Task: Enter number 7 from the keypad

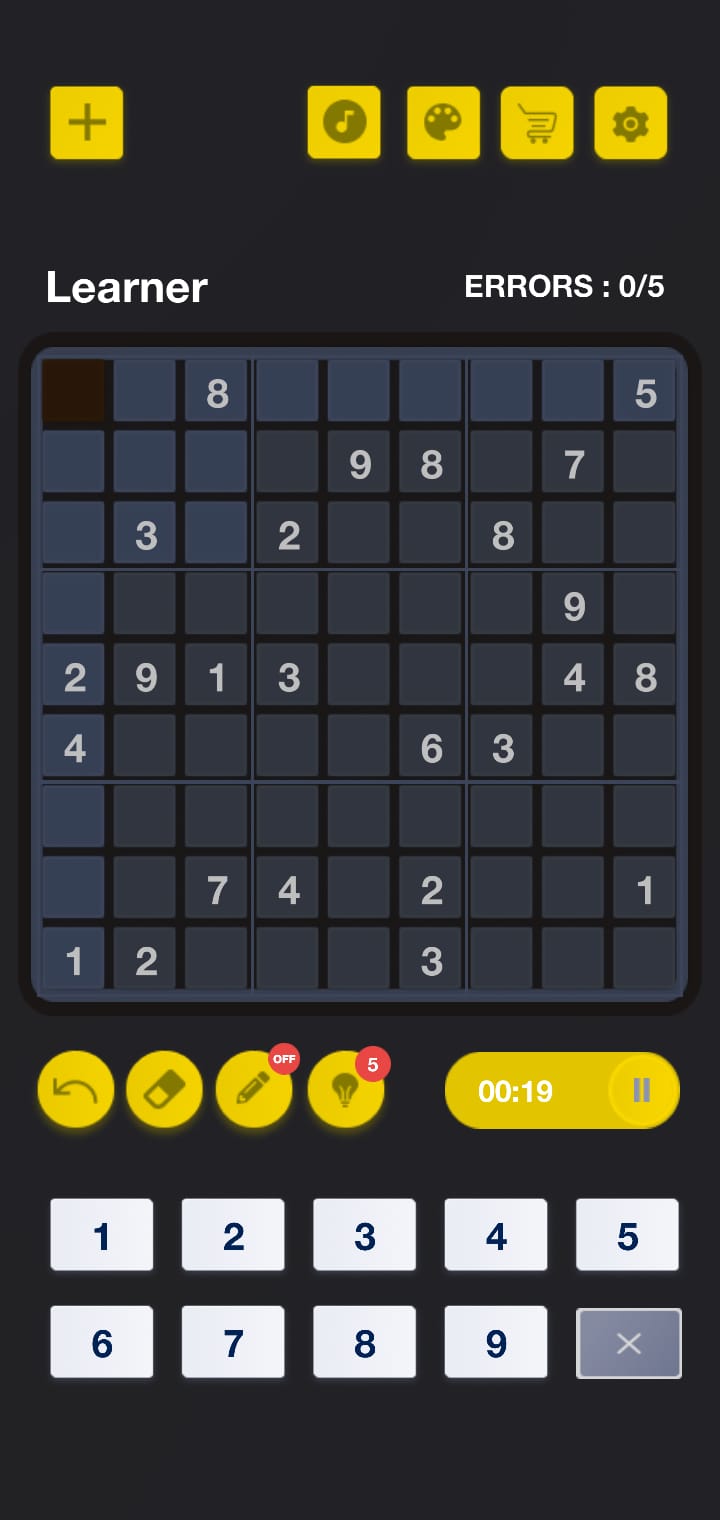Action: 233,1342
